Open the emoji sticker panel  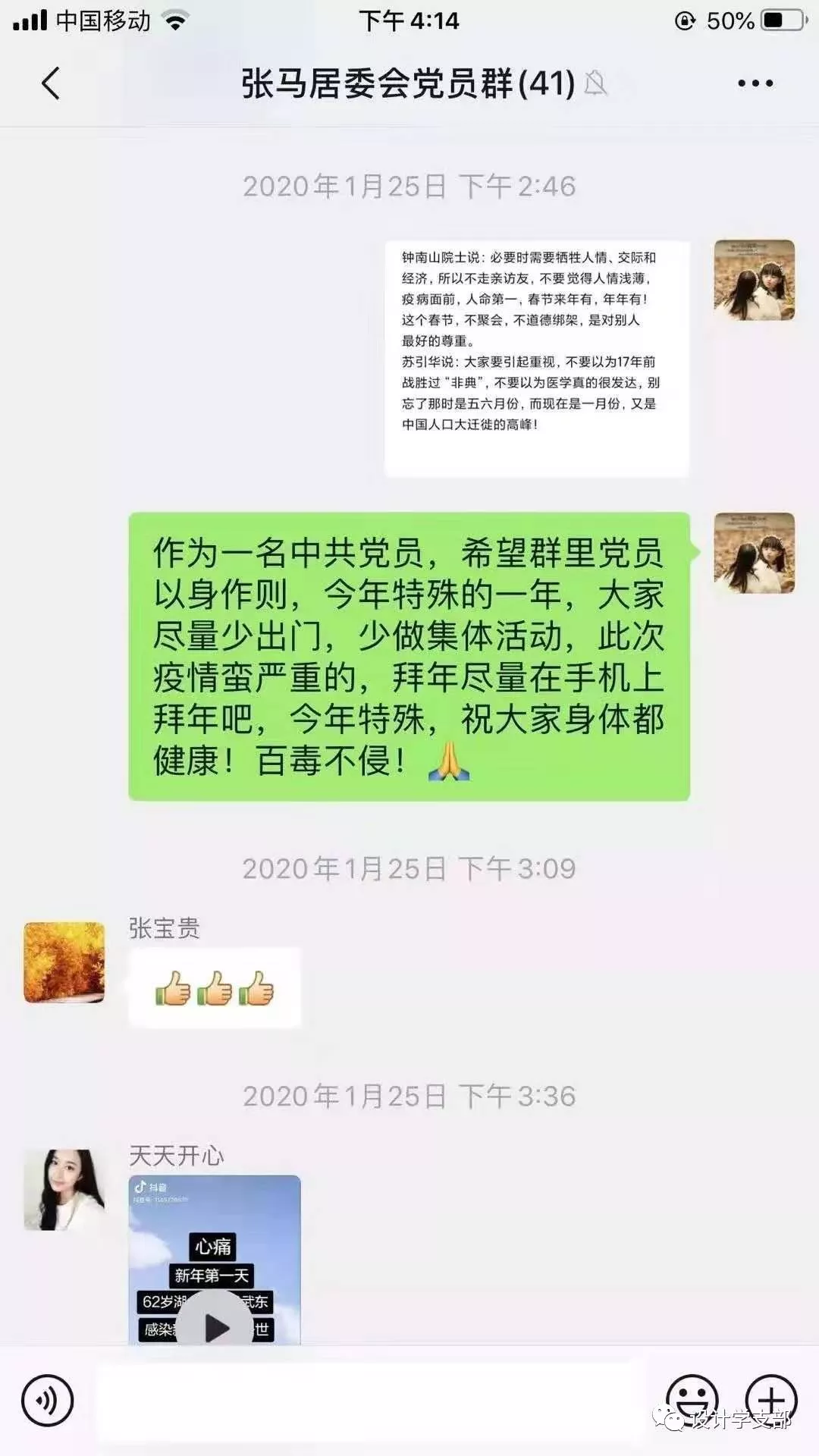691,1399
